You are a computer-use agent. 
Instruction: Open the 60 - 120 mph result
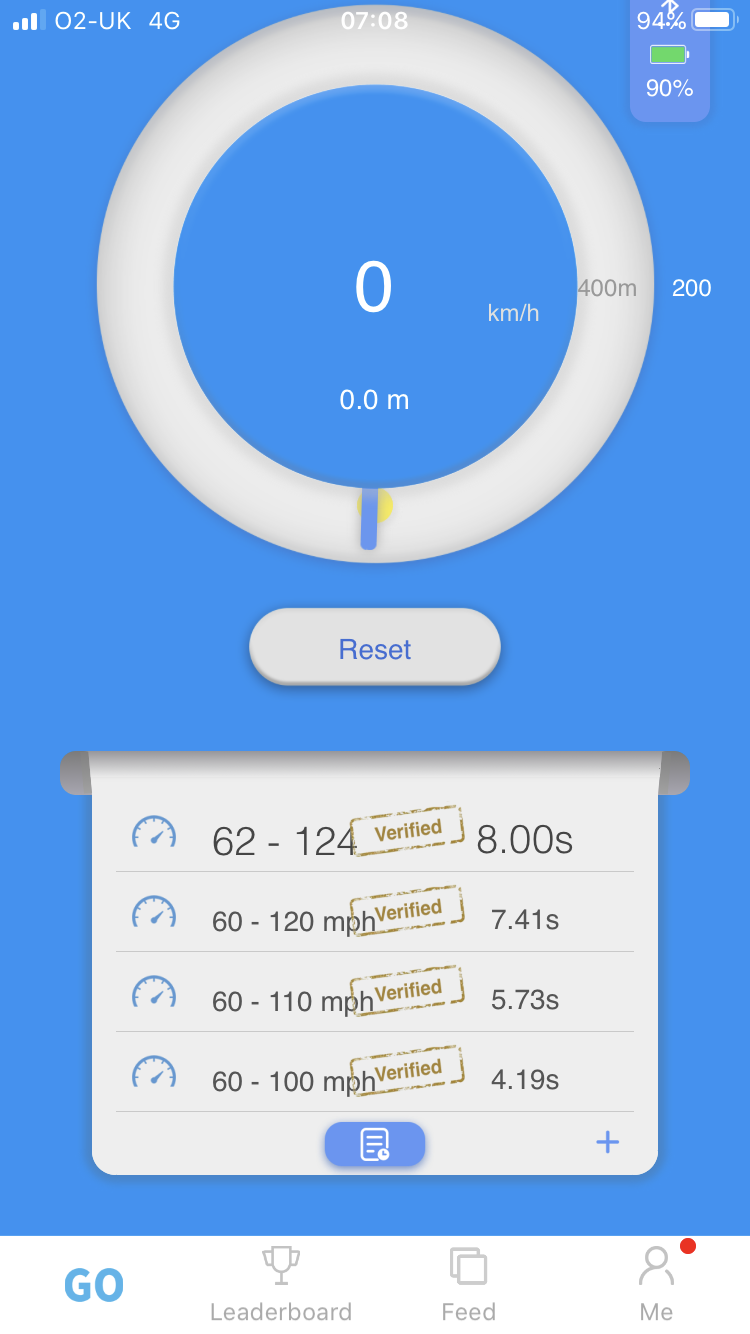point(375,918)
